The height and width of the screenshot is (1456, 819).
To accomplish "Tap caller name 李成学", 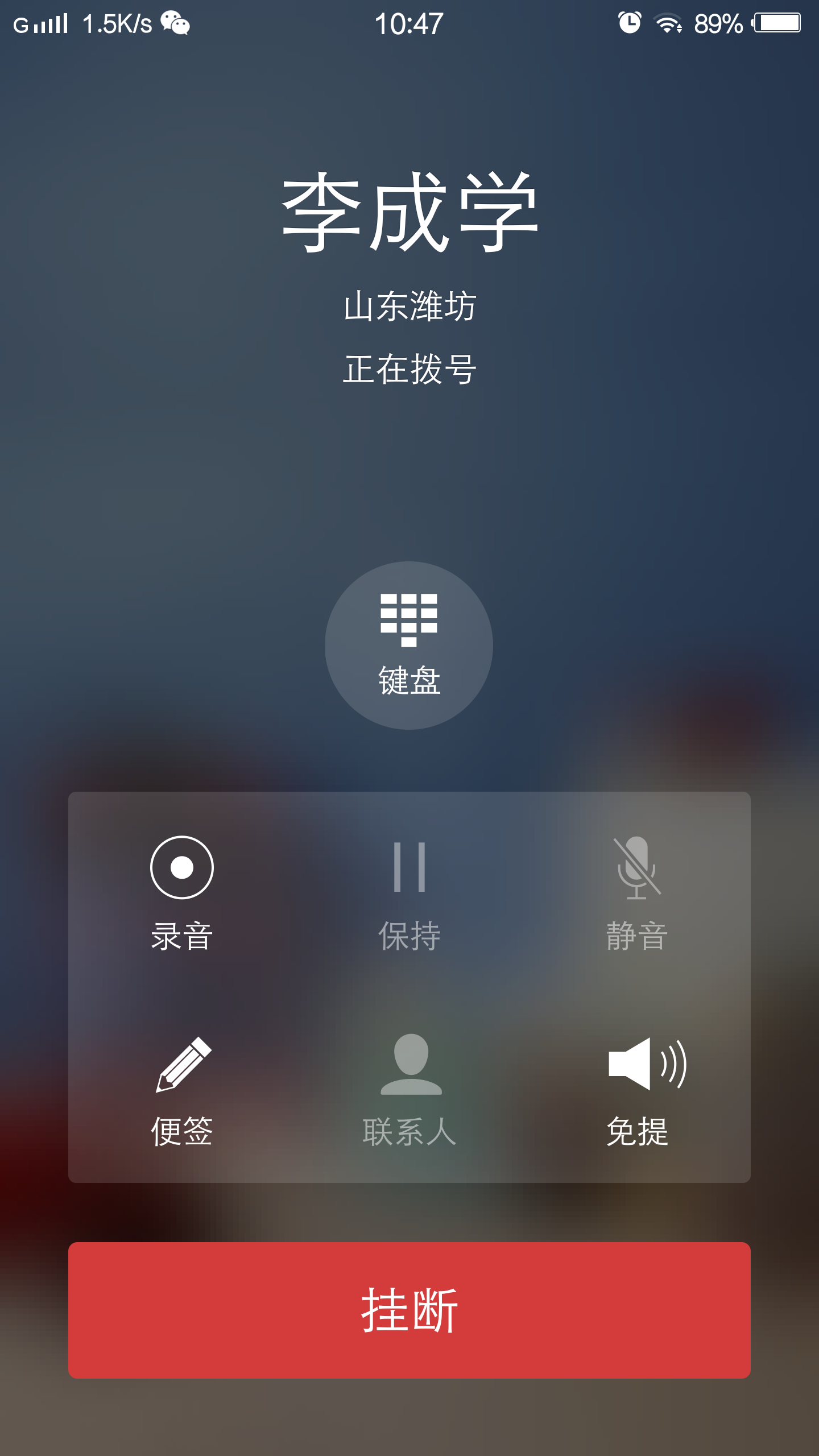I will (x=409, y=213).
